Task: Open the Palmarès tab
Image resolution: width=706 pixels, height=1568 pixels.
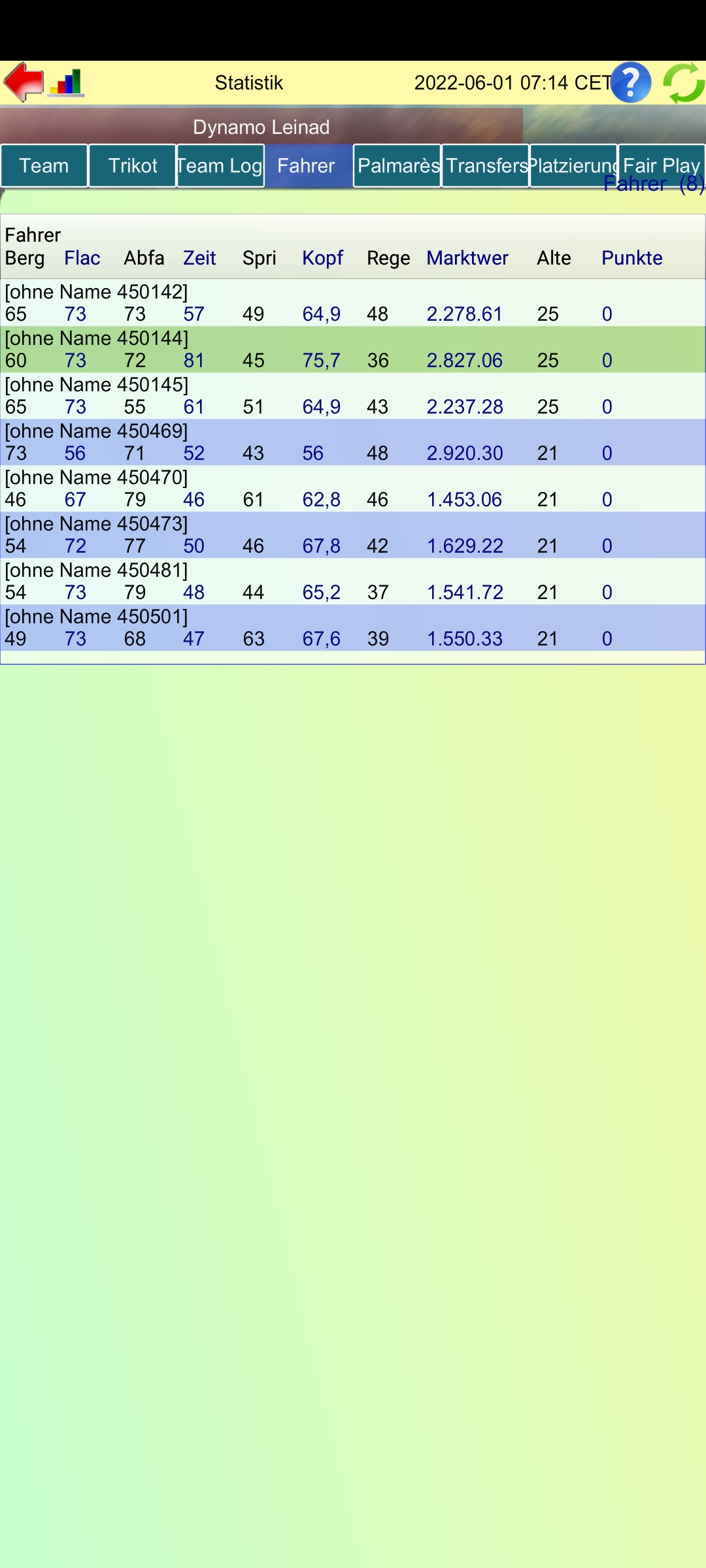Action: pyautogui.click(x=397, y=165)
